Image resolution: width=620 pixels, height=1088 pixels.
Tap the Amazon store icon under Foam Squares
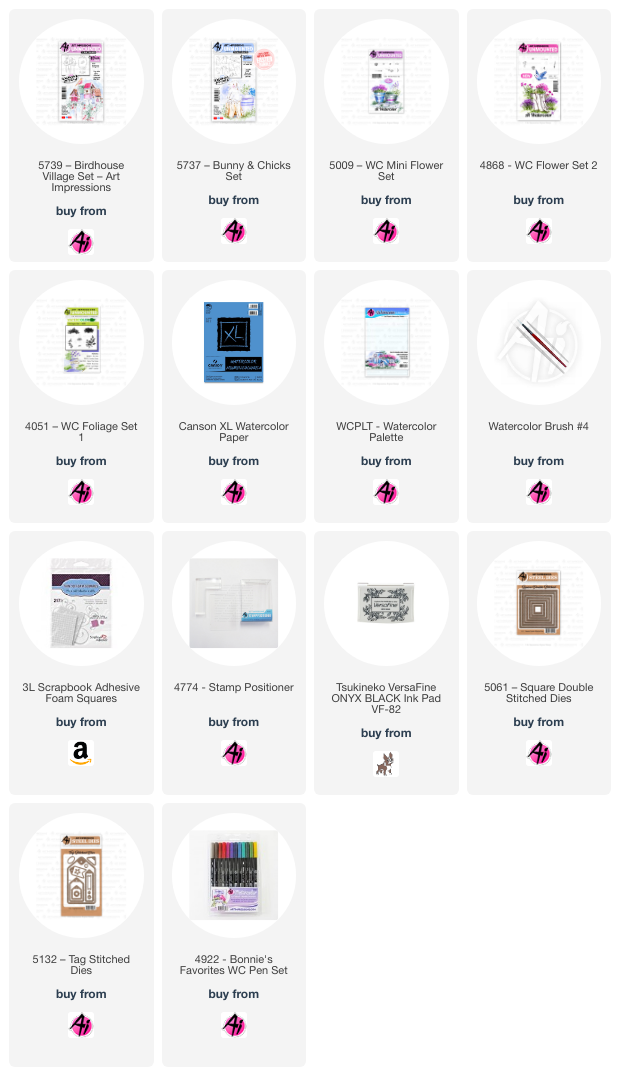pyautogui.click(x=81, y=753)
